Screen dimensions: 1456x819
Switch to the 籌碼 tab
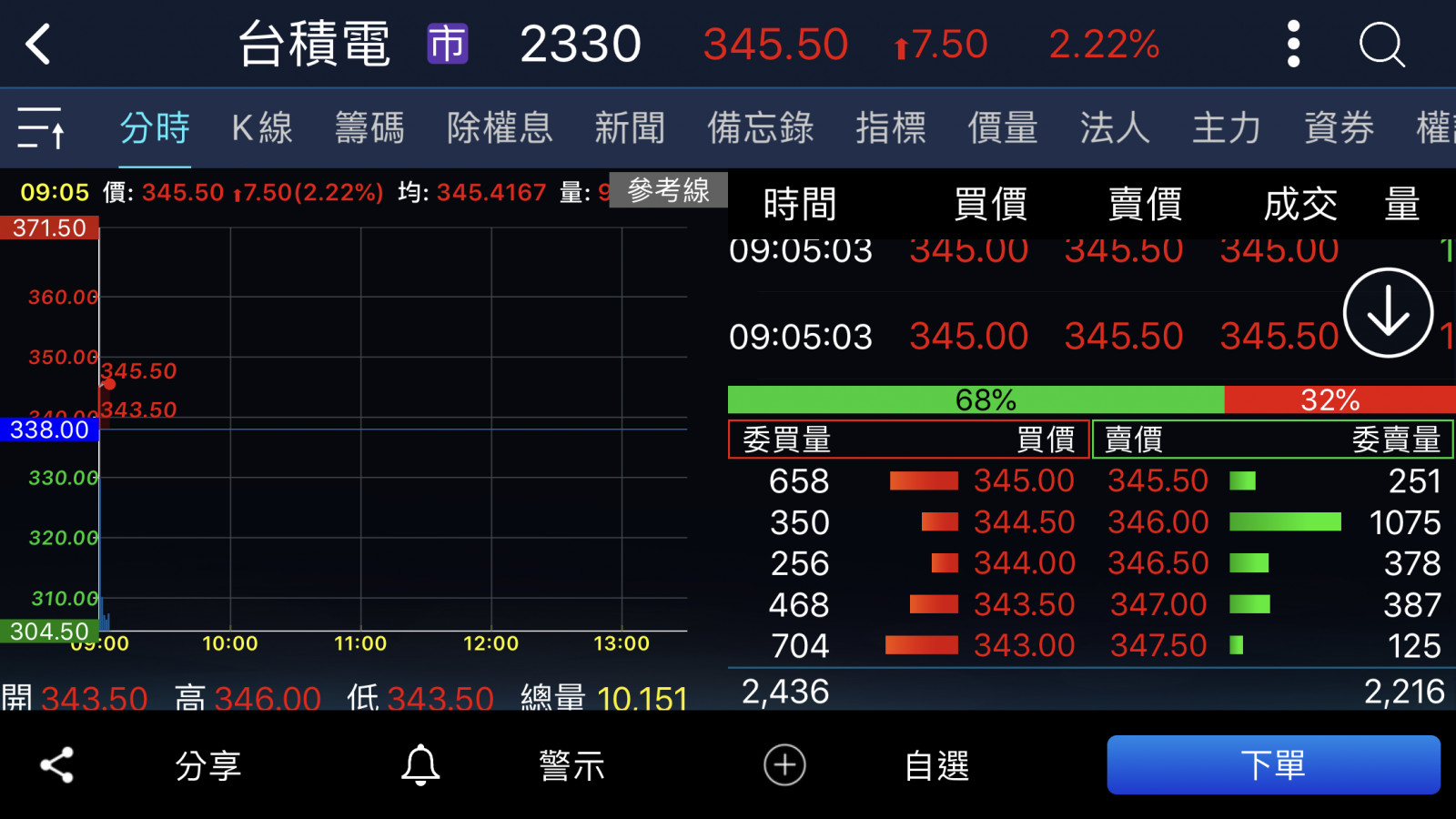point(369,127)
